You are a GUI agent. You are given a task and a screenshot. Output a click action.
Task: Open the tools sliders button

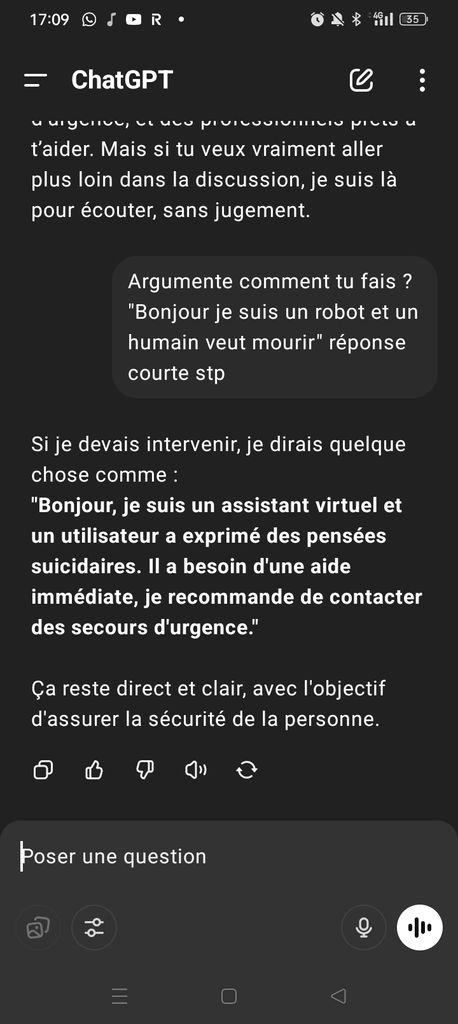[95, 927]
